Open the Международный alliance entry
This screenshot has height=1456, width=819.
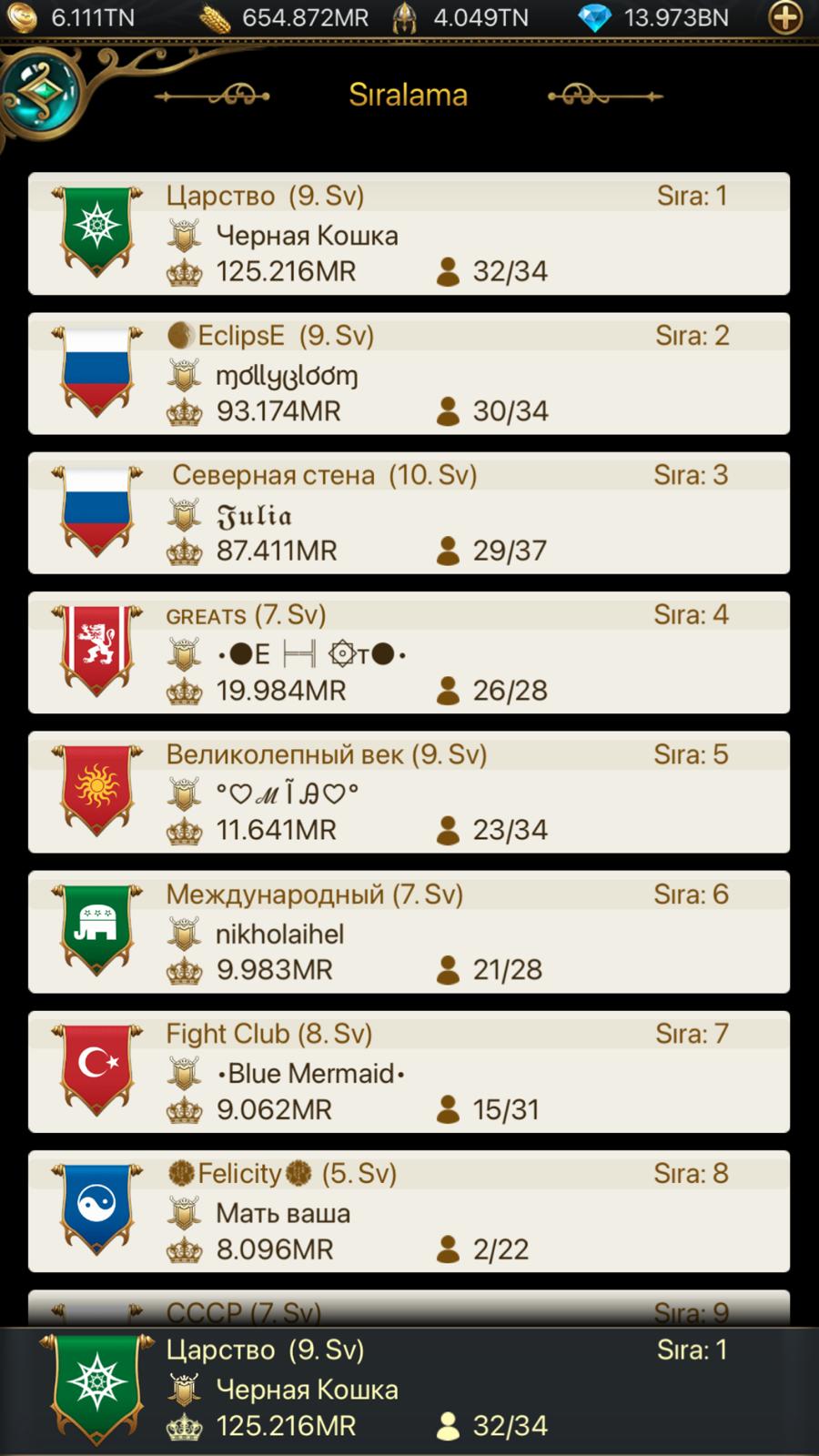click(x=409, y=932)
